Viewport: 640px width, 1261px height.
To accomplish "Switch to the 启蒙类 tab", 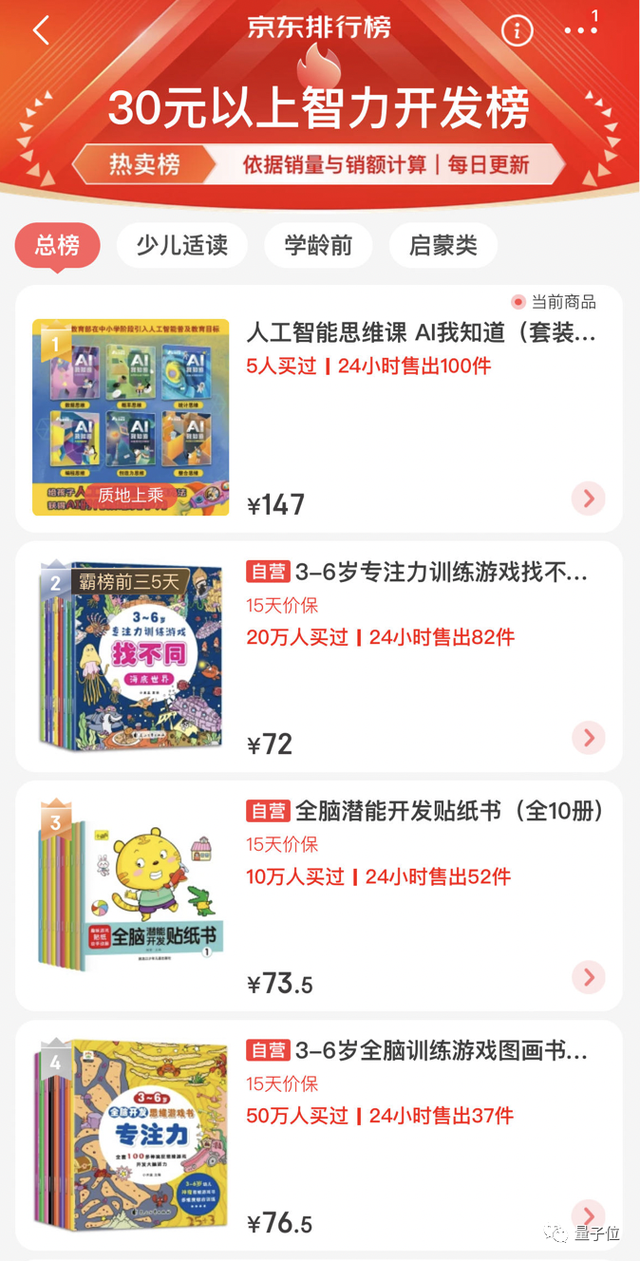I will (443, 246).
